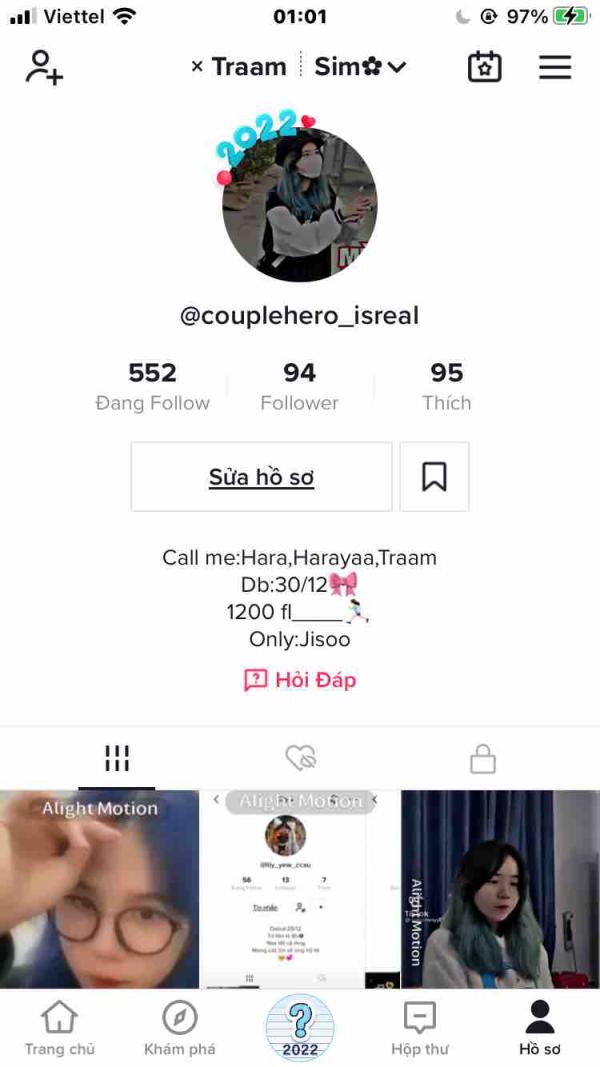
Task: Switch to the private lock tab
Action: click(x=483, y=758)
